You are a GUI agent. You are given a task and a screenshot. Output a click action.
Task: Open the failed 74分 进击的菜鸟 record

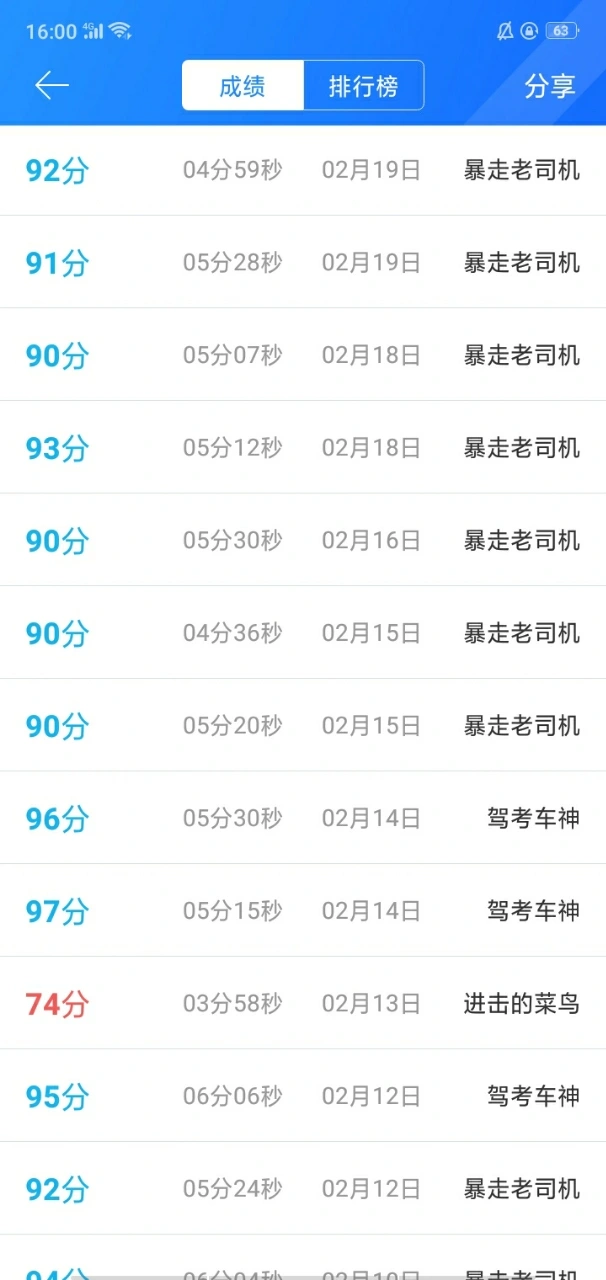303,1003
